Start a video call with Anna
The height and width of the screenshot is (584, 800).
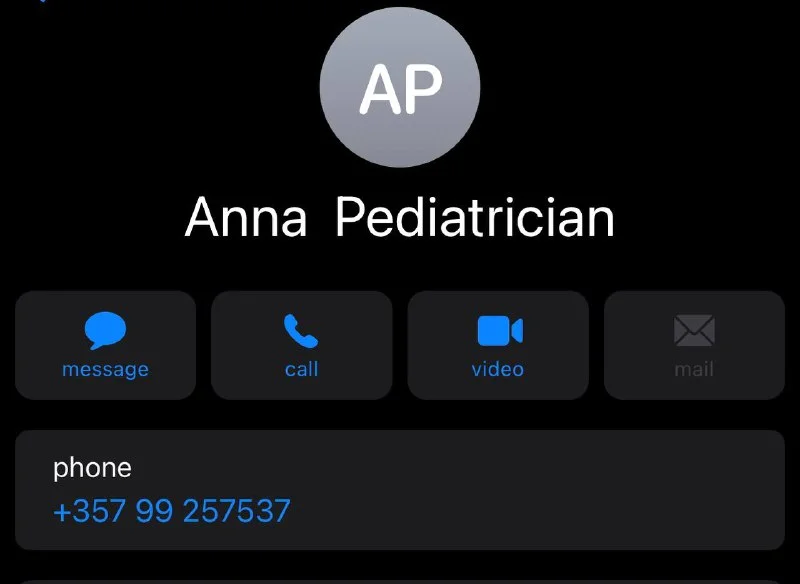coord(498,345)
